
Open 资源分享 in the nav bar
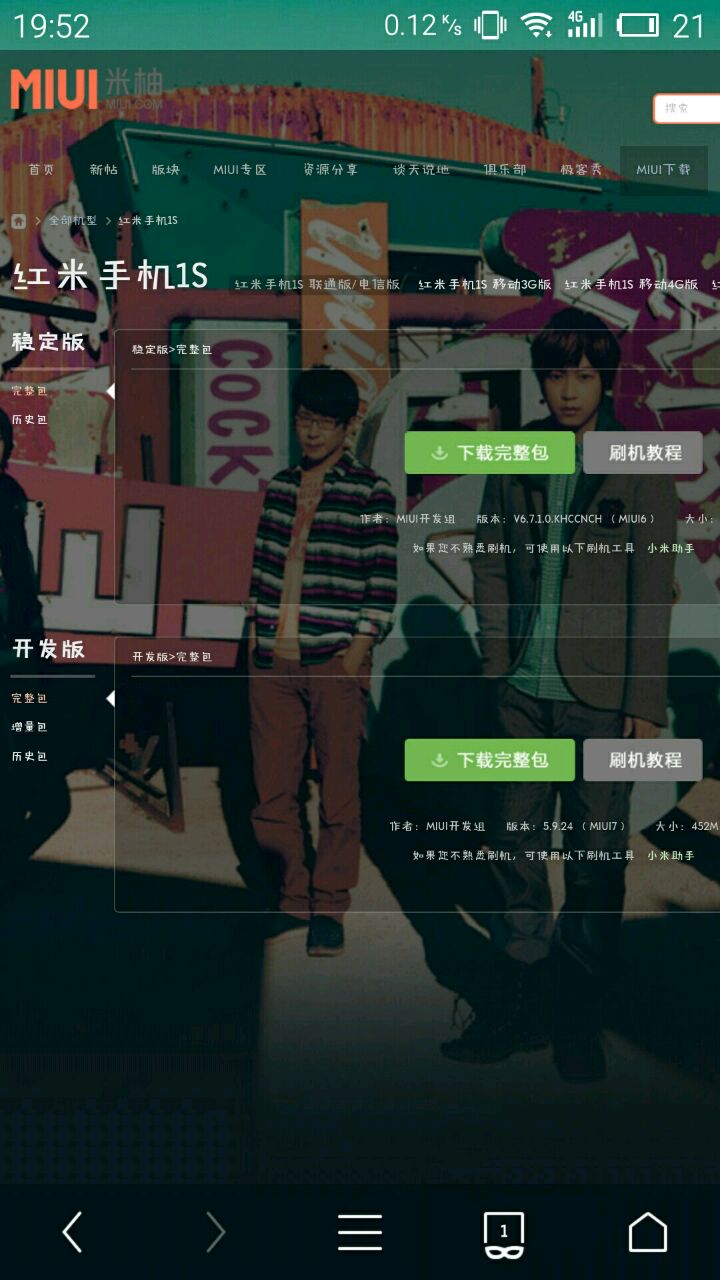coord(330,170)
